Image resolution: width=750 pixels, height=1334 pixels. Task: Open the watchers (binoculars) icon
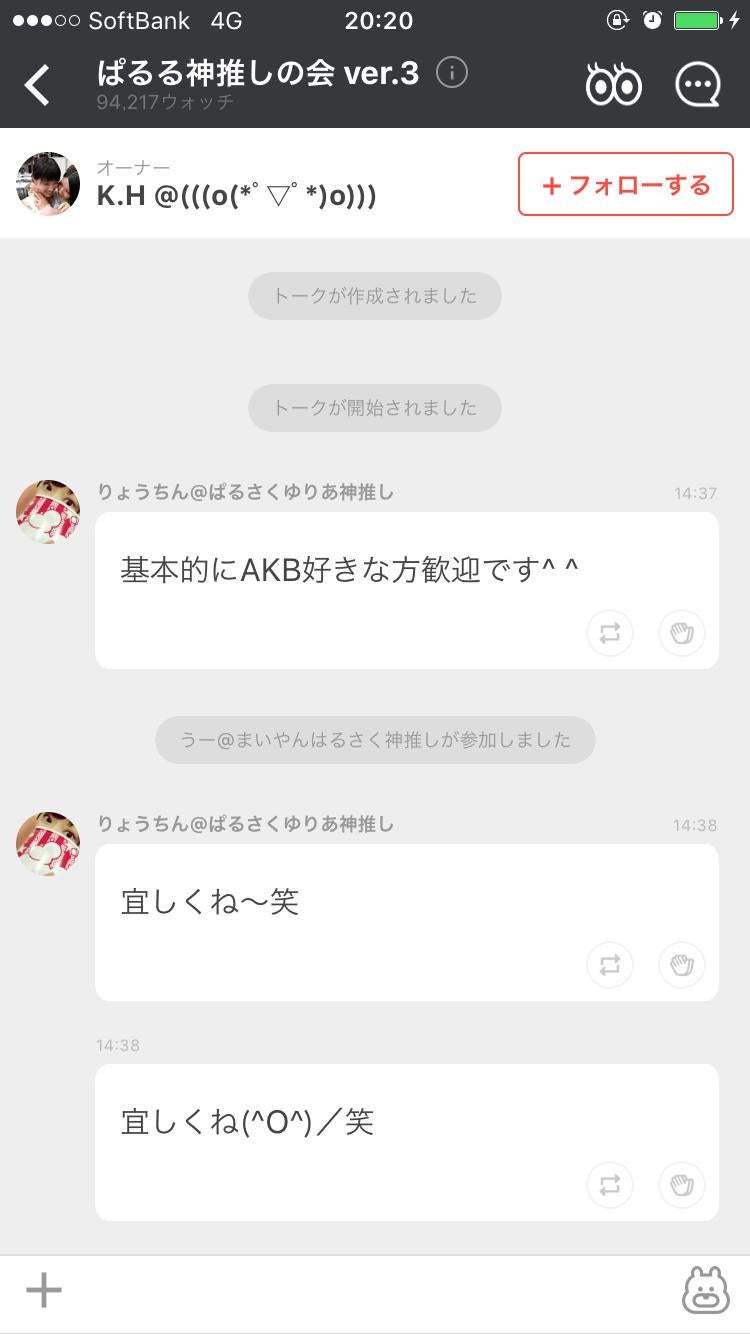[613, 83]
